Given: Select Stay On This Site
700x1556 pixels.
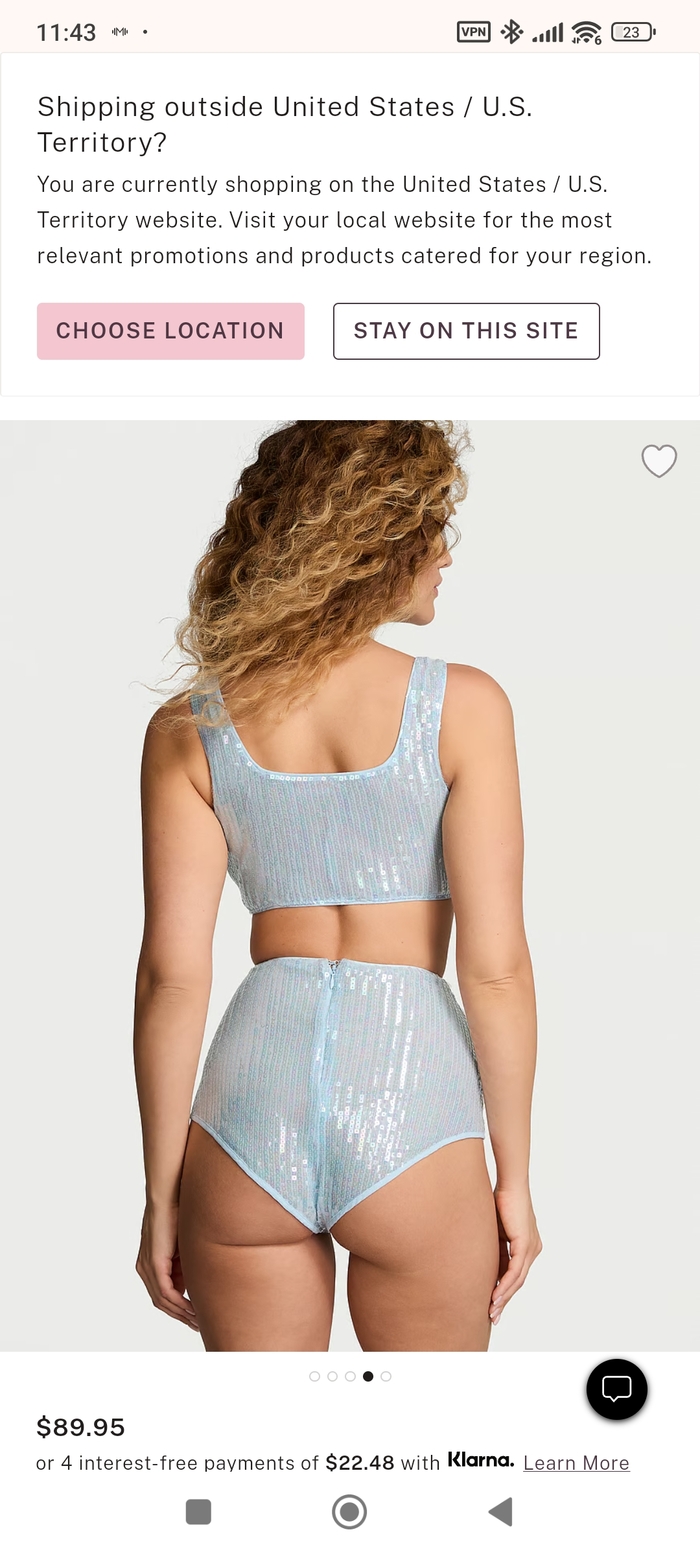Looking at the screenshot, I should (466, 331).
